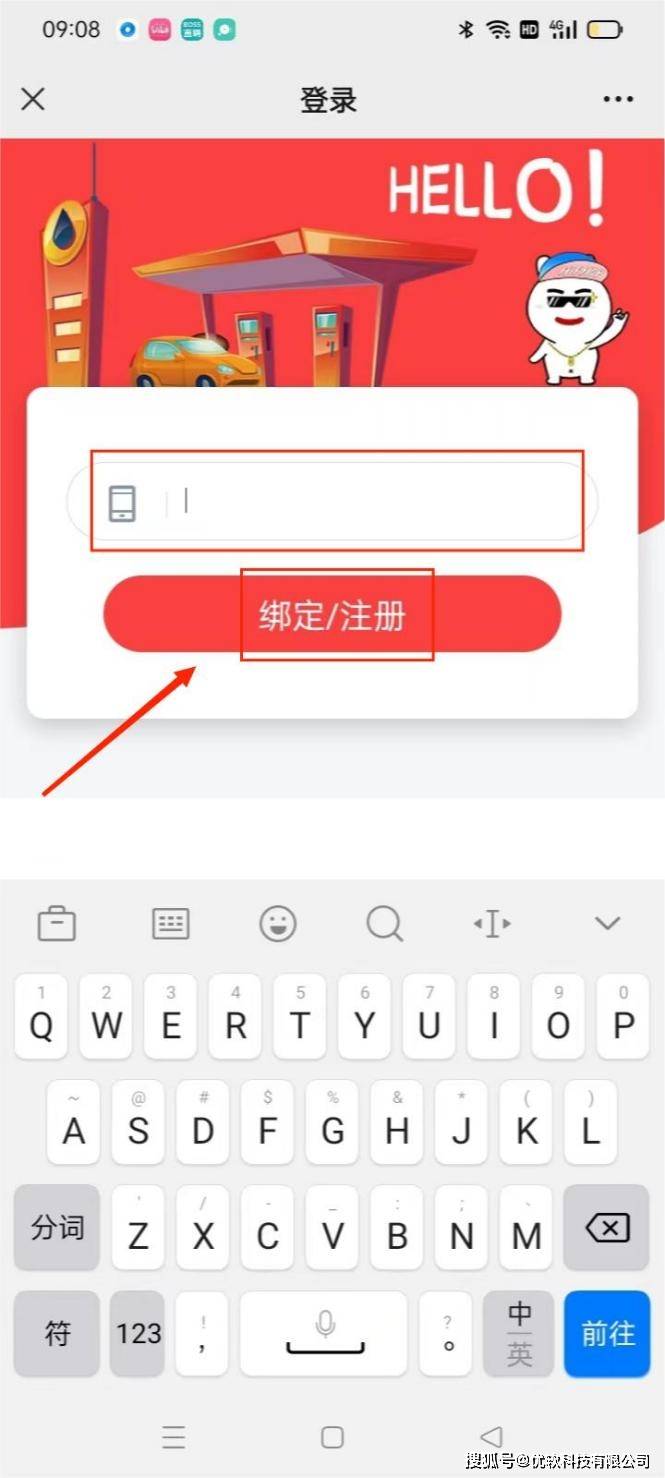
Task: Open the cursor movement tool
Action: click(x=492, y=924)
